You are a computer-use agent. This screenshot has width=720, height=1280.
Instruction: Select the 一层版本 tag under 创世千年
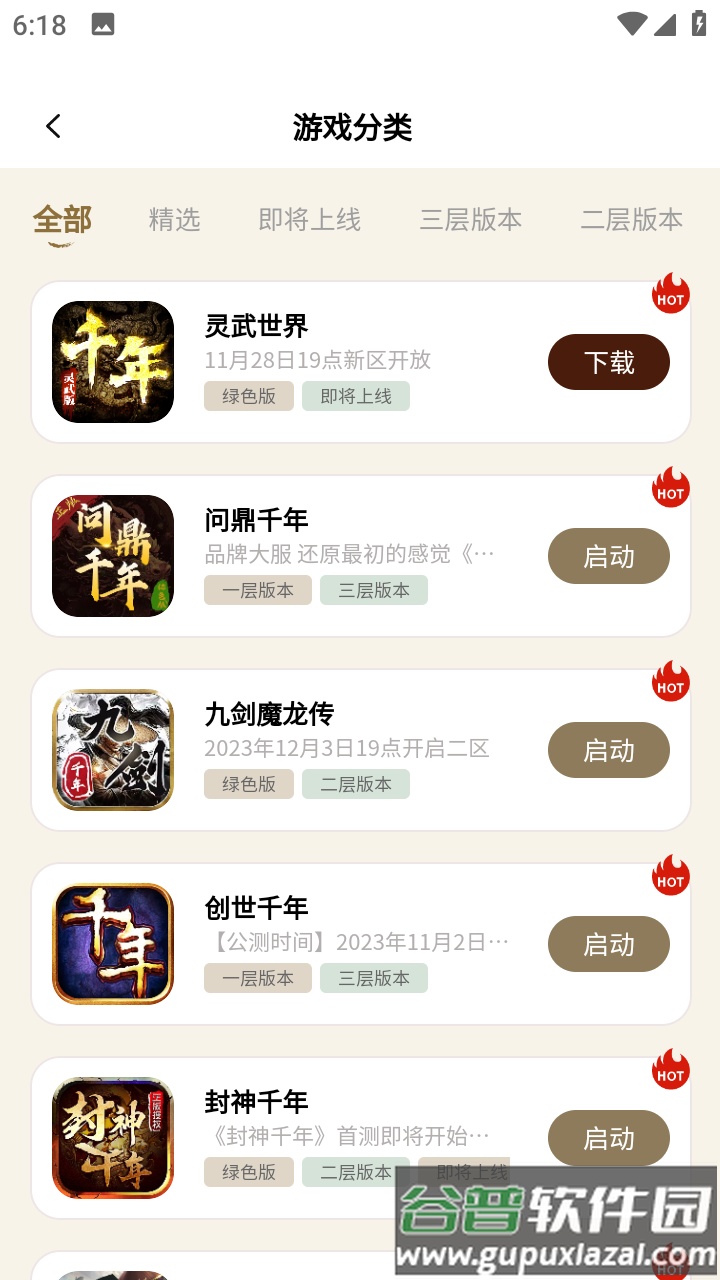(x=257, y=978)
